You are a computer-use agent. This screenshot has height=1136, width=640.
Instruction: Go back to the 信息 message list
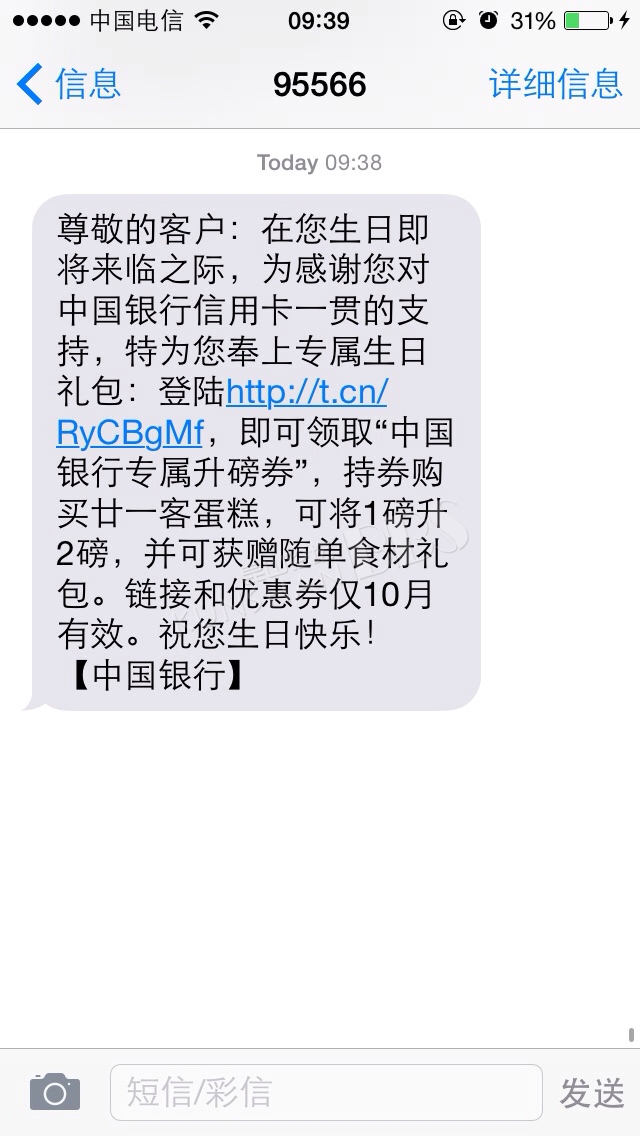click(69, 84)
